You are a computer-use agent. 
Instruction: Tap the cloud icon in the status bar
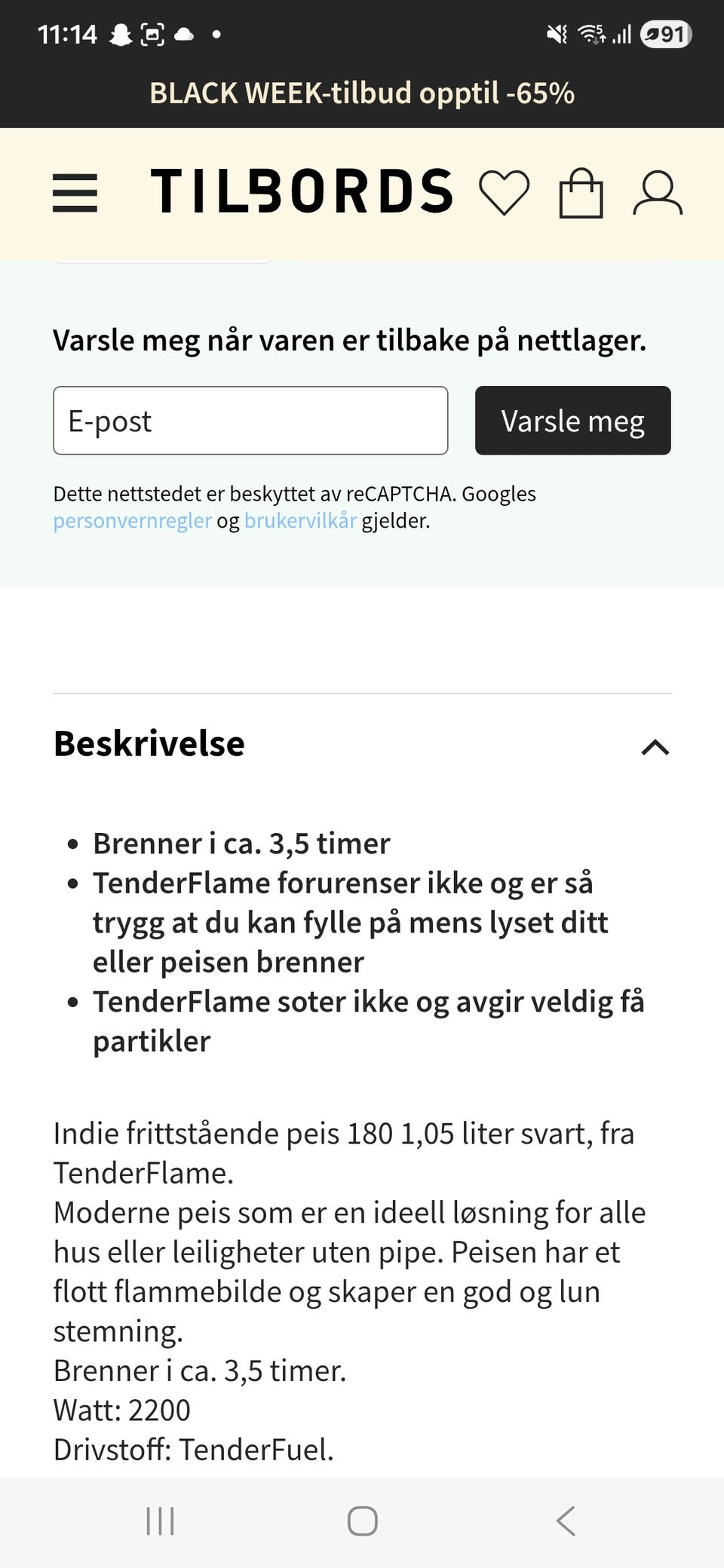tap(183, 33)
